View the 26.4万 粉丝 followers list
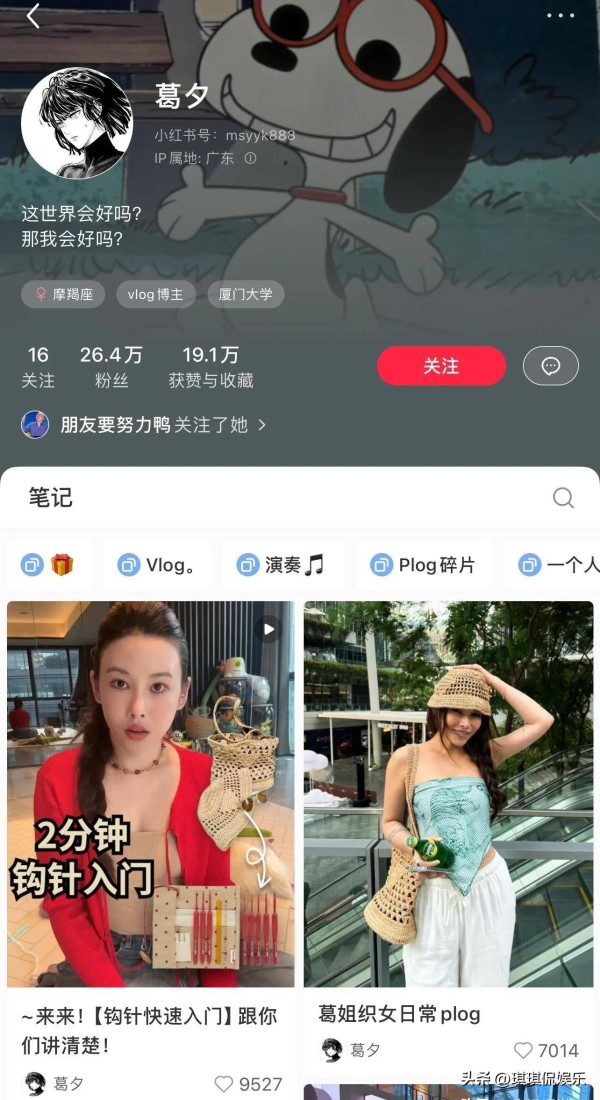Screen dimensions: 600x1100 coord(111,367)
